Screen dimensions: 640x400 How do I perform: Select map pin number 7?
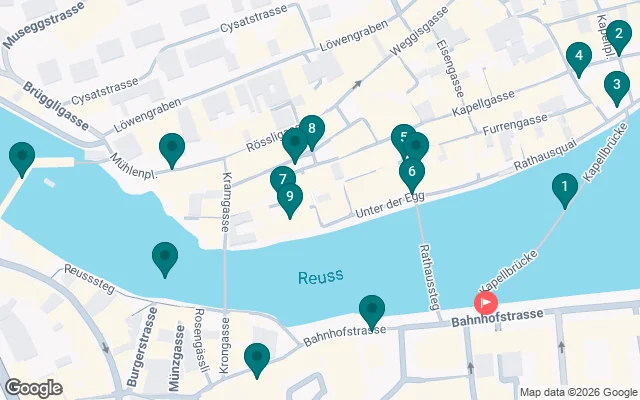282,181
